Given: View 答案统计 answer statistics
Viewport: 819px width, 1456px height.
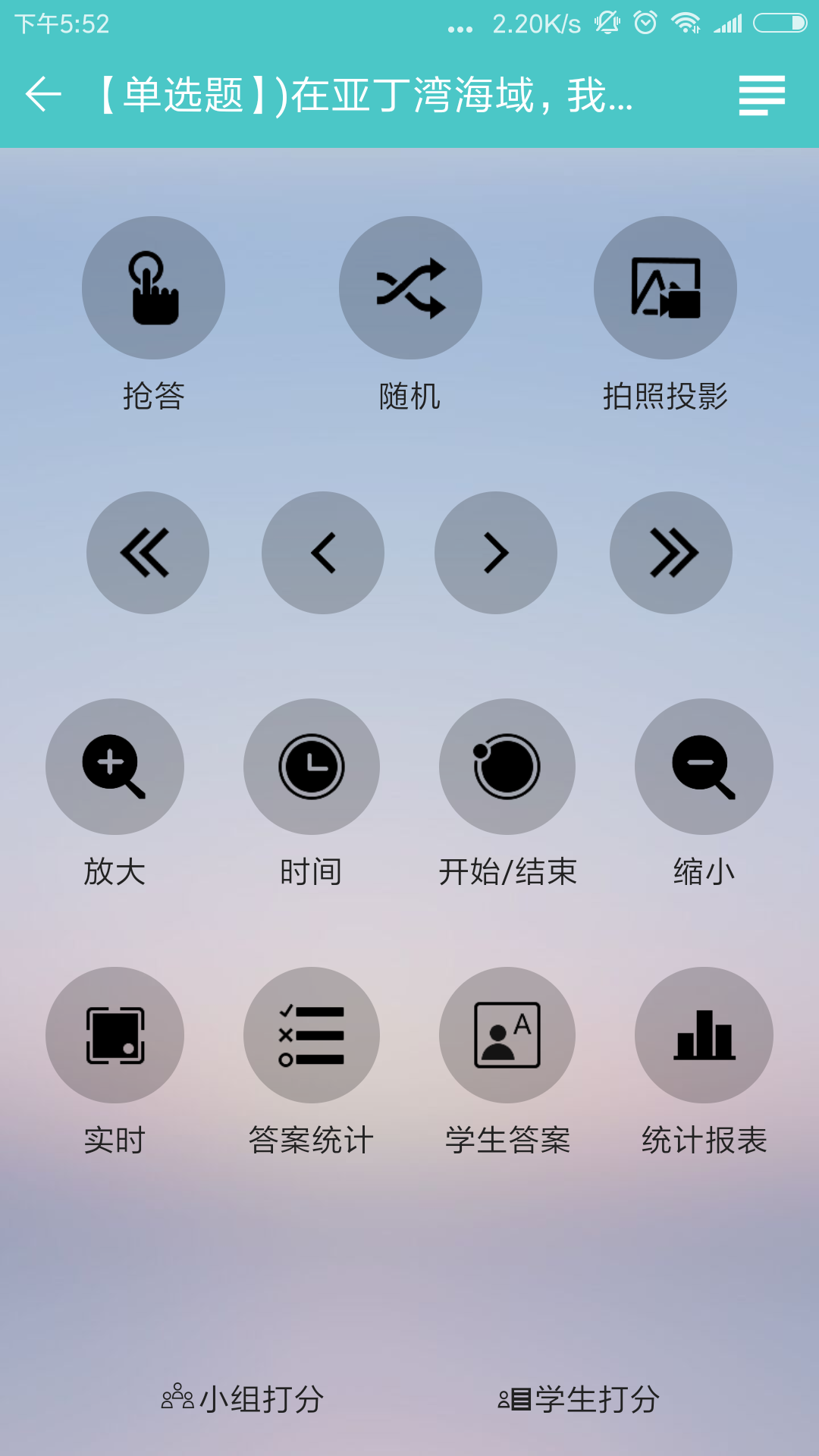Looking at the screenshot, I should pos(312,1035).
